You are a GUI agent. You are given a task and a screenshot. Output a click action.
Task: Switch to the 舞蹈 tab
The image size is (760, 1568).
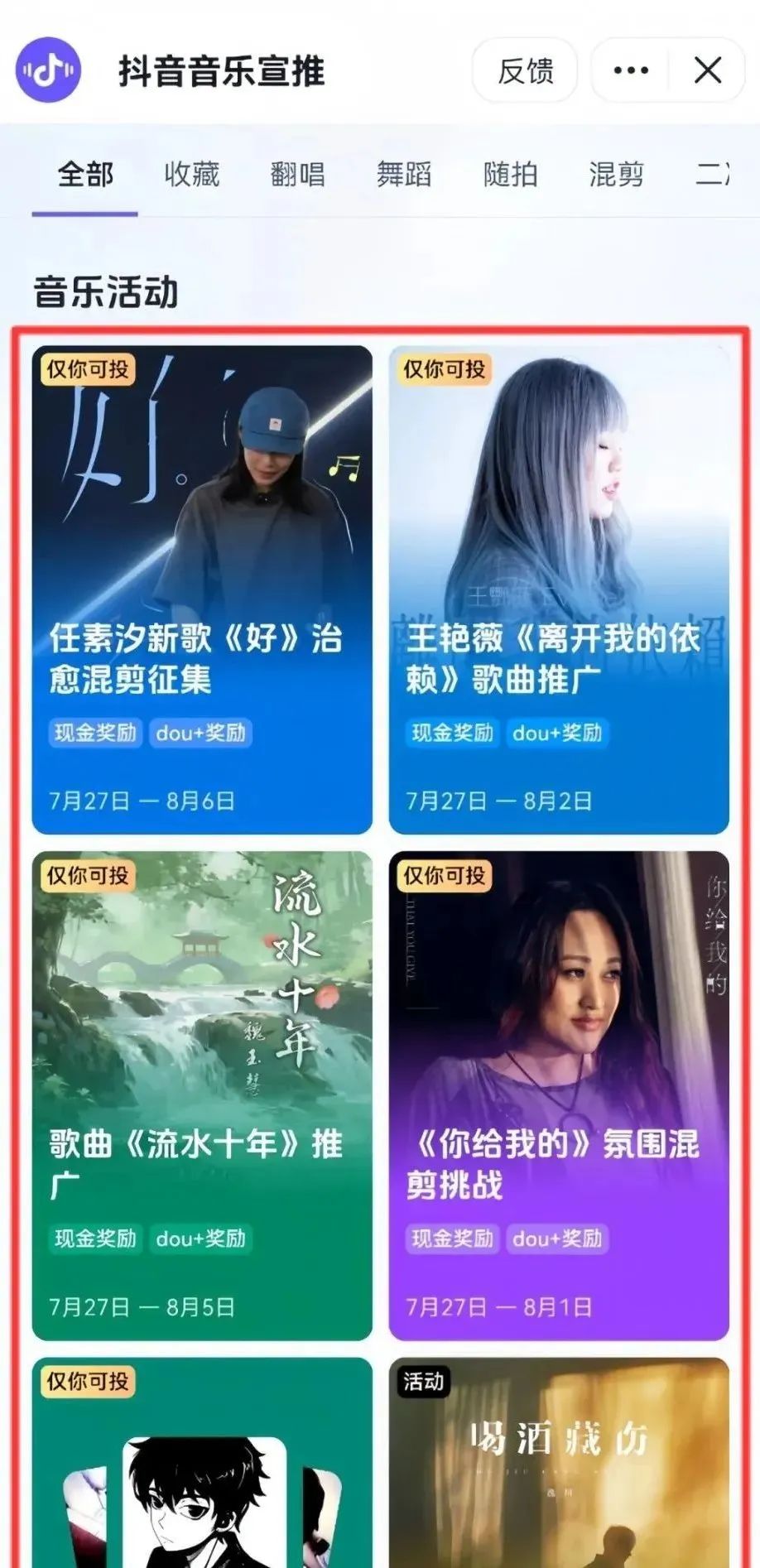(404, 175)
